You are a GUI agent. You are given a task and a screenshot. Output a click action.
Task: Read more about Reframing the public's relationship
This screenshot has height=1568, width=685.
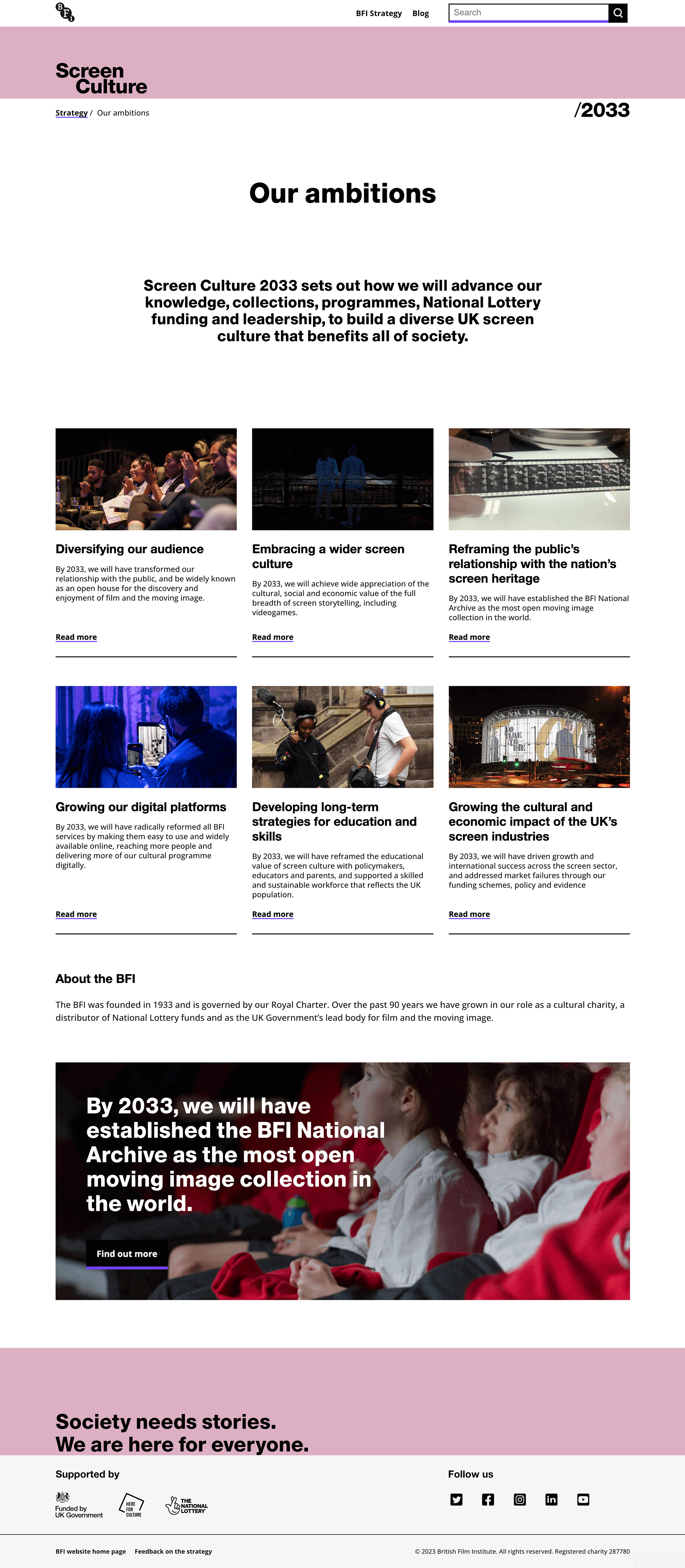469,637
